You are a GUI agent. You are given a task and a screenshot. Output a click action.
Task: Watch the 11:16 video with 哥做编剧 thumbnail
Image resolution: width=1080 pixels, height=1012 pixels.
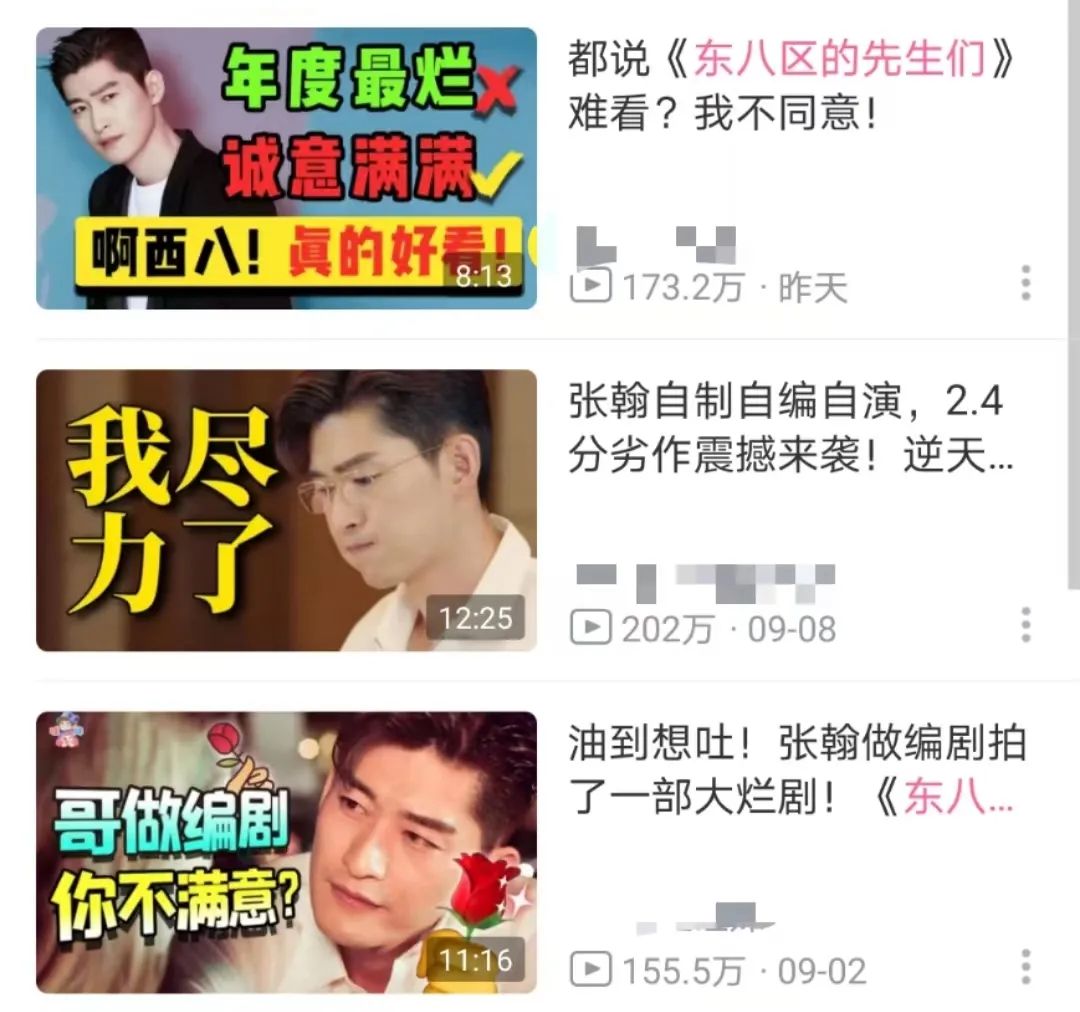click(286, 851)
